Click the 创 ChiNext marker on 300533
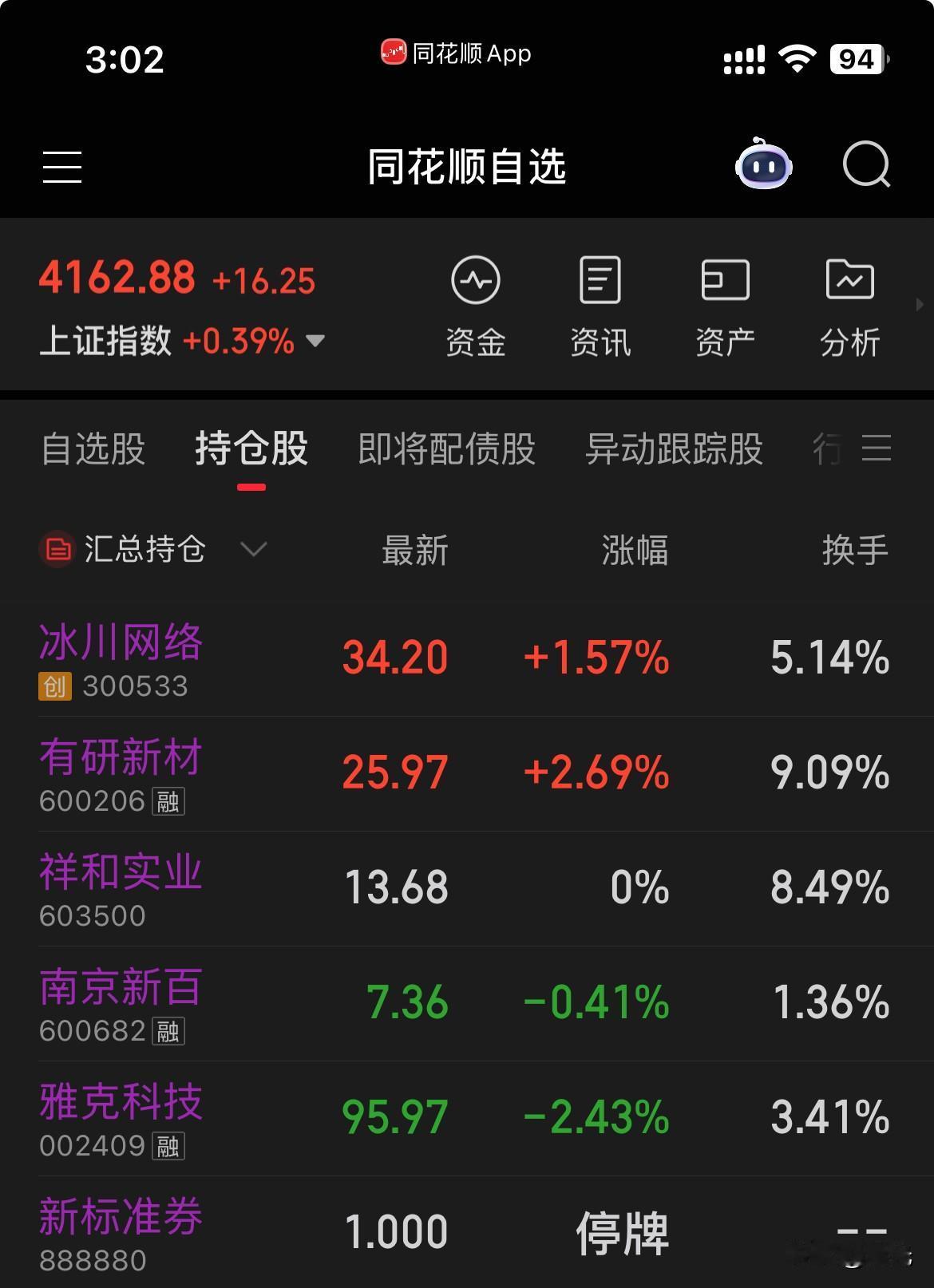Image resolution: width=934 pixels, height=1288 pixels. tap(53, 685)
